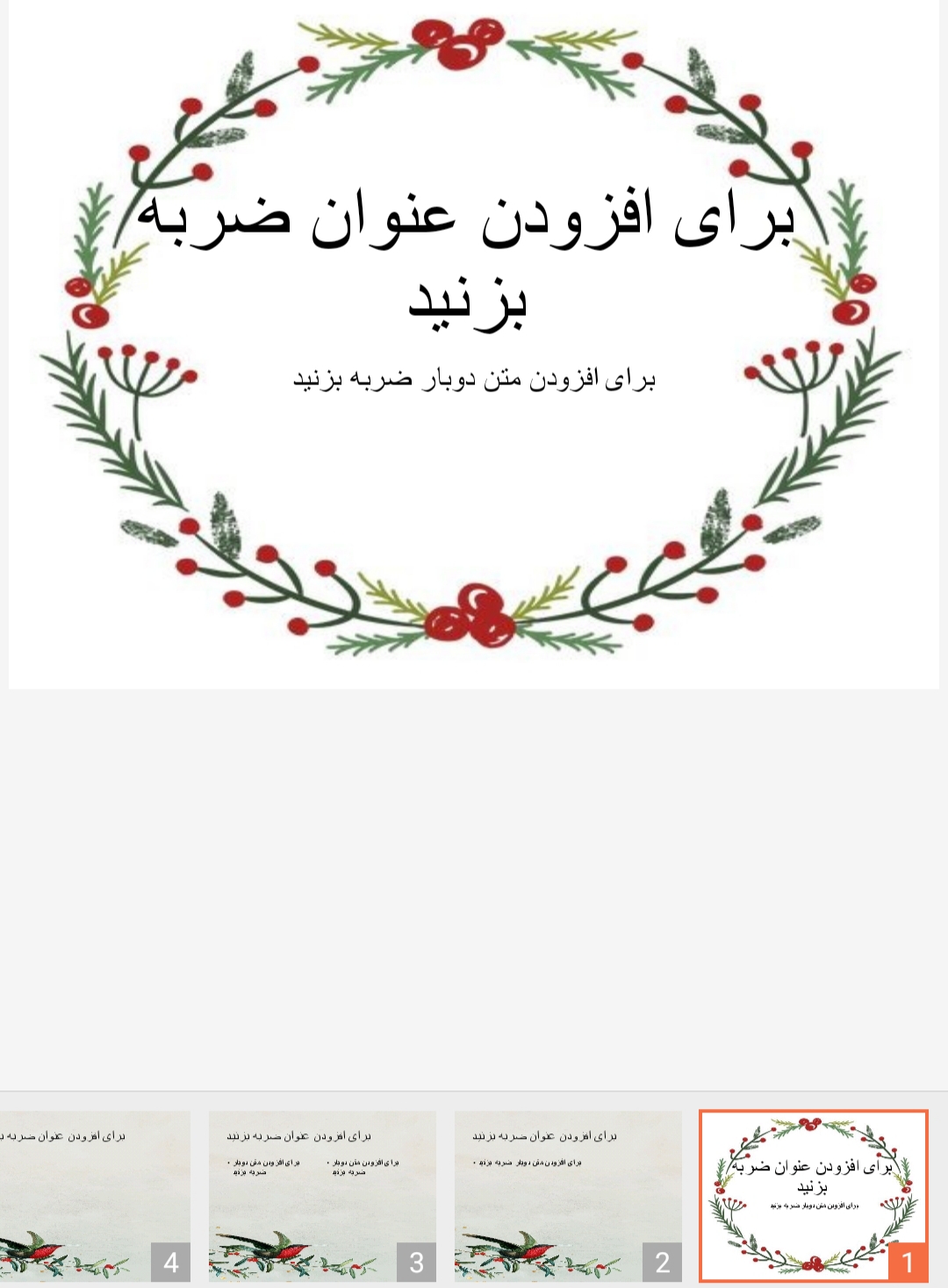Tap the title placeholder to add a title
Screen dimensions: 948x1288
tap(467, 259)
